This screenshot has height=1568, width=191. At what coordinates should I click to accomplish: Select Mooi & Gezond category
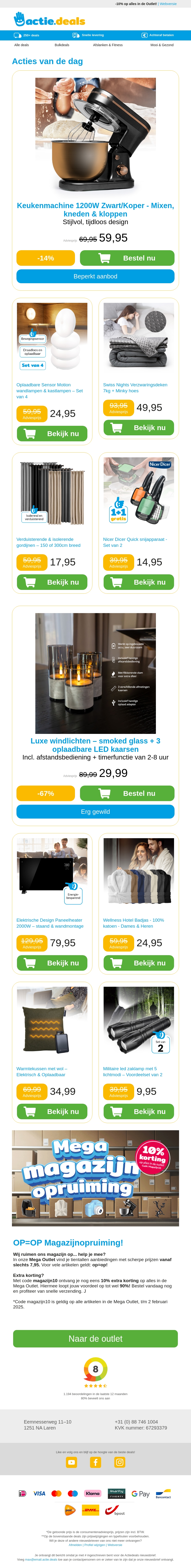(162, 45)
